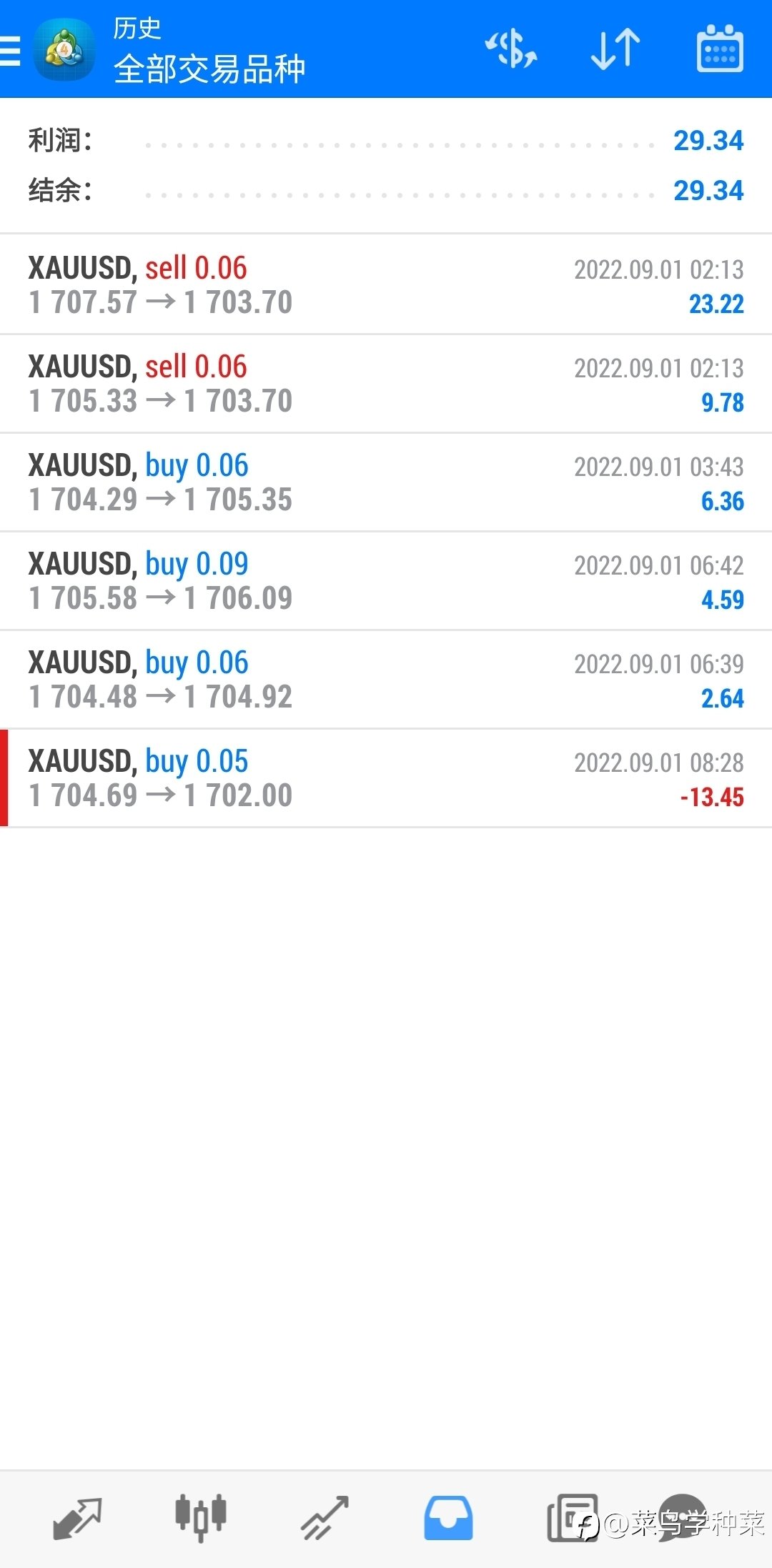Open the hamburger drawer menu
Screen dimensions: 772x1568
tap(10, 50)
